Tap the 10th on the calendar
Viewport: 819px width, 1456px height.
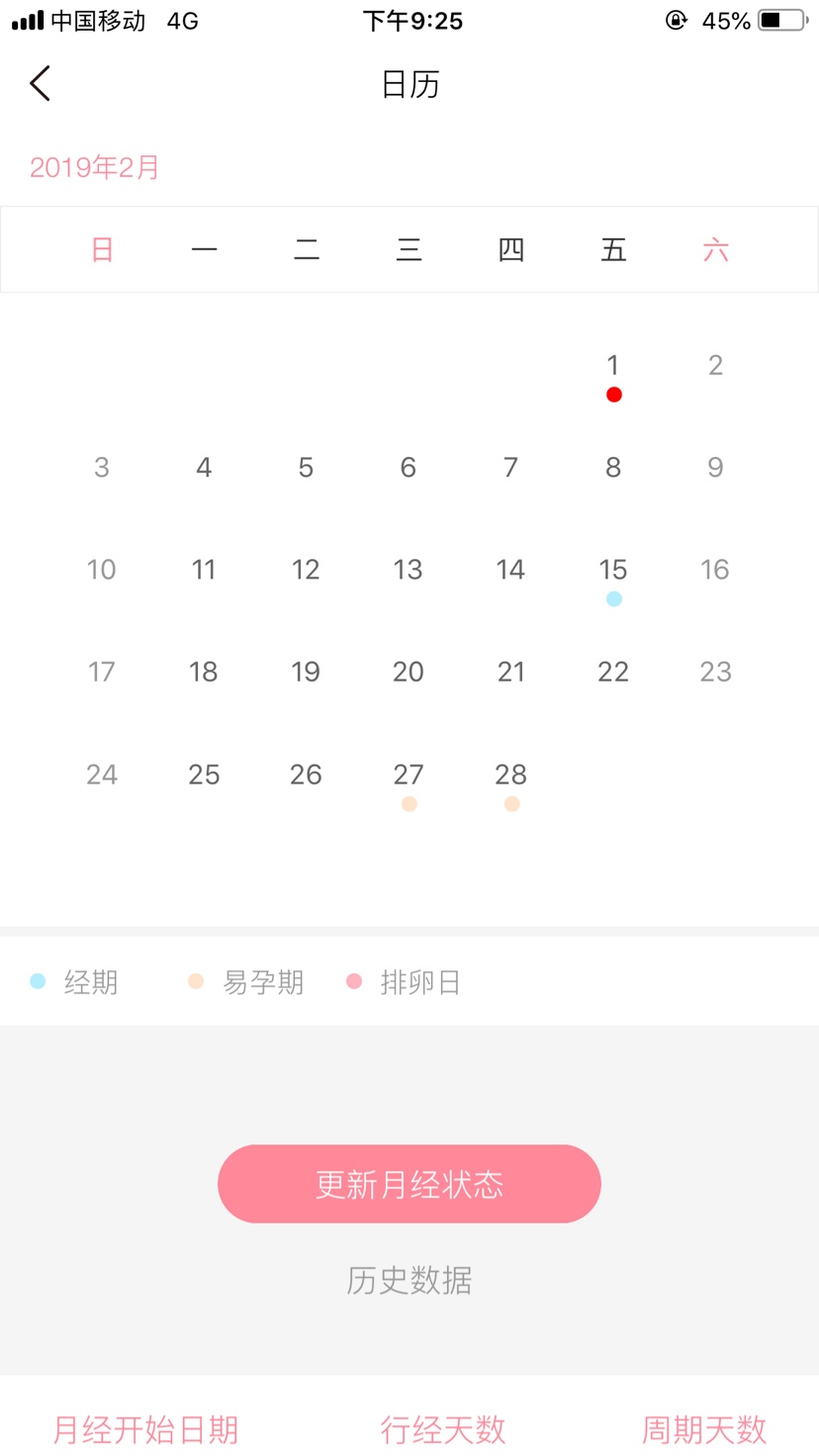(x=102, y=570)
